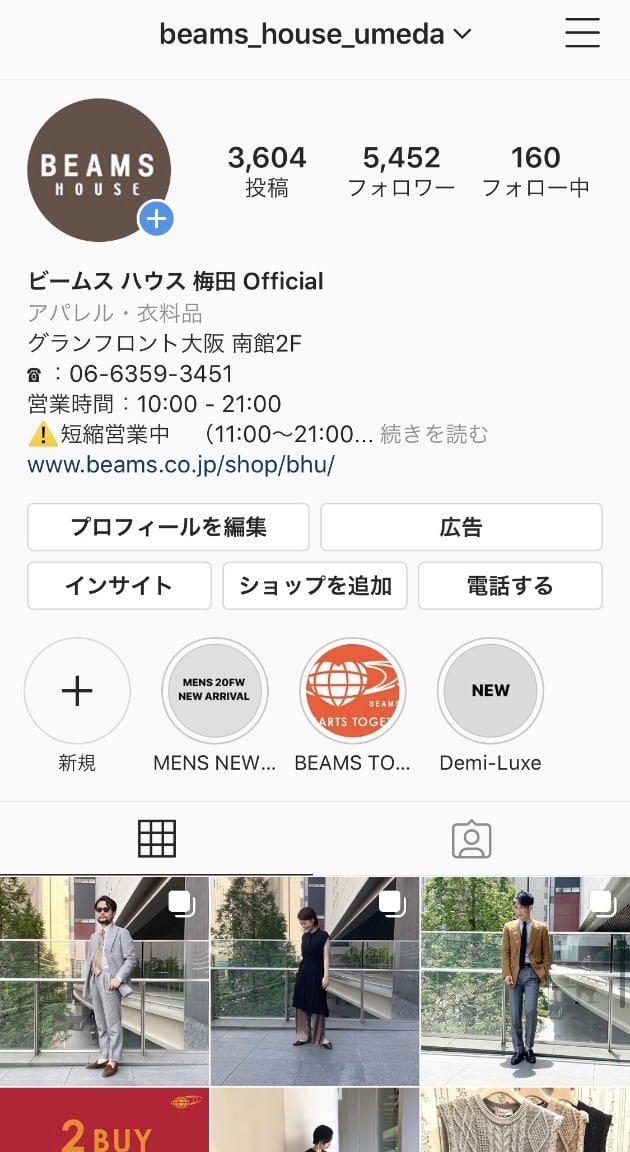Open the MENS NEW ARRIVAL highlight
Image resolution: width=630 pixels, height=1152 pixels.
tap(215, 691)
